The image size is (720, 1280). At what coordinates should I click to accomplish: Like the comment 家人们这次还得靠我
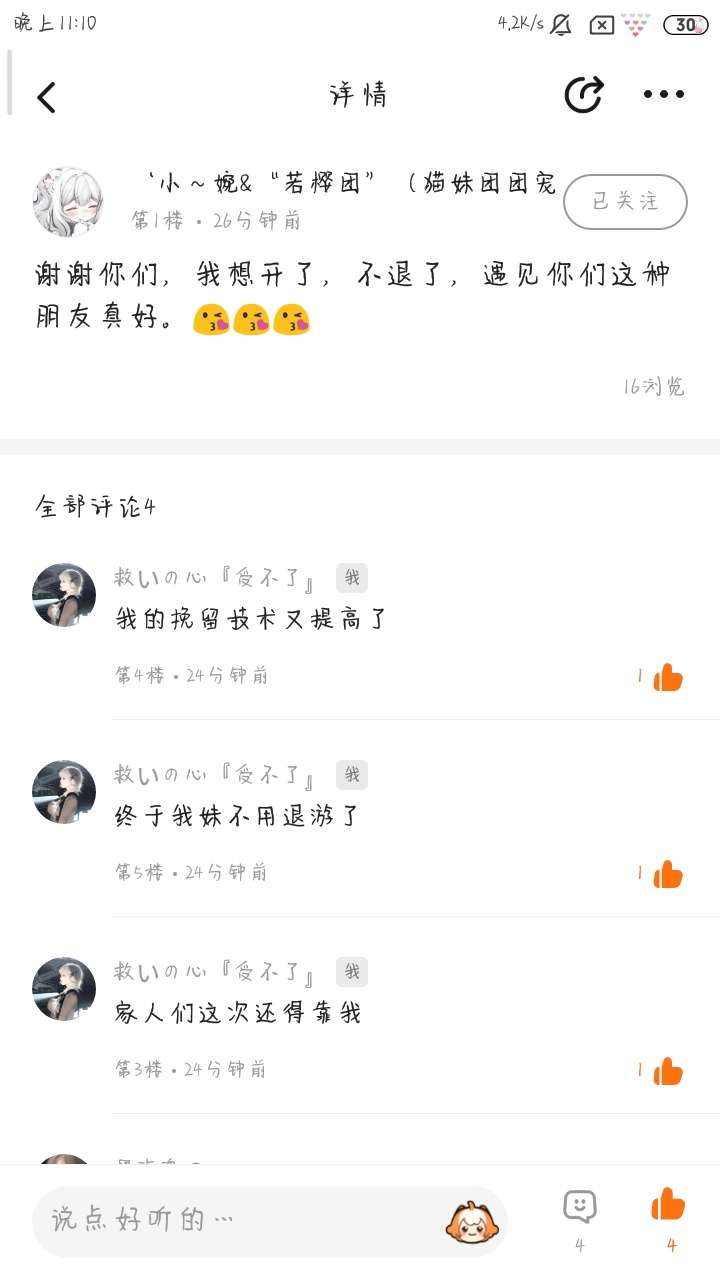pyautogui.click(x=667, y=1072)
